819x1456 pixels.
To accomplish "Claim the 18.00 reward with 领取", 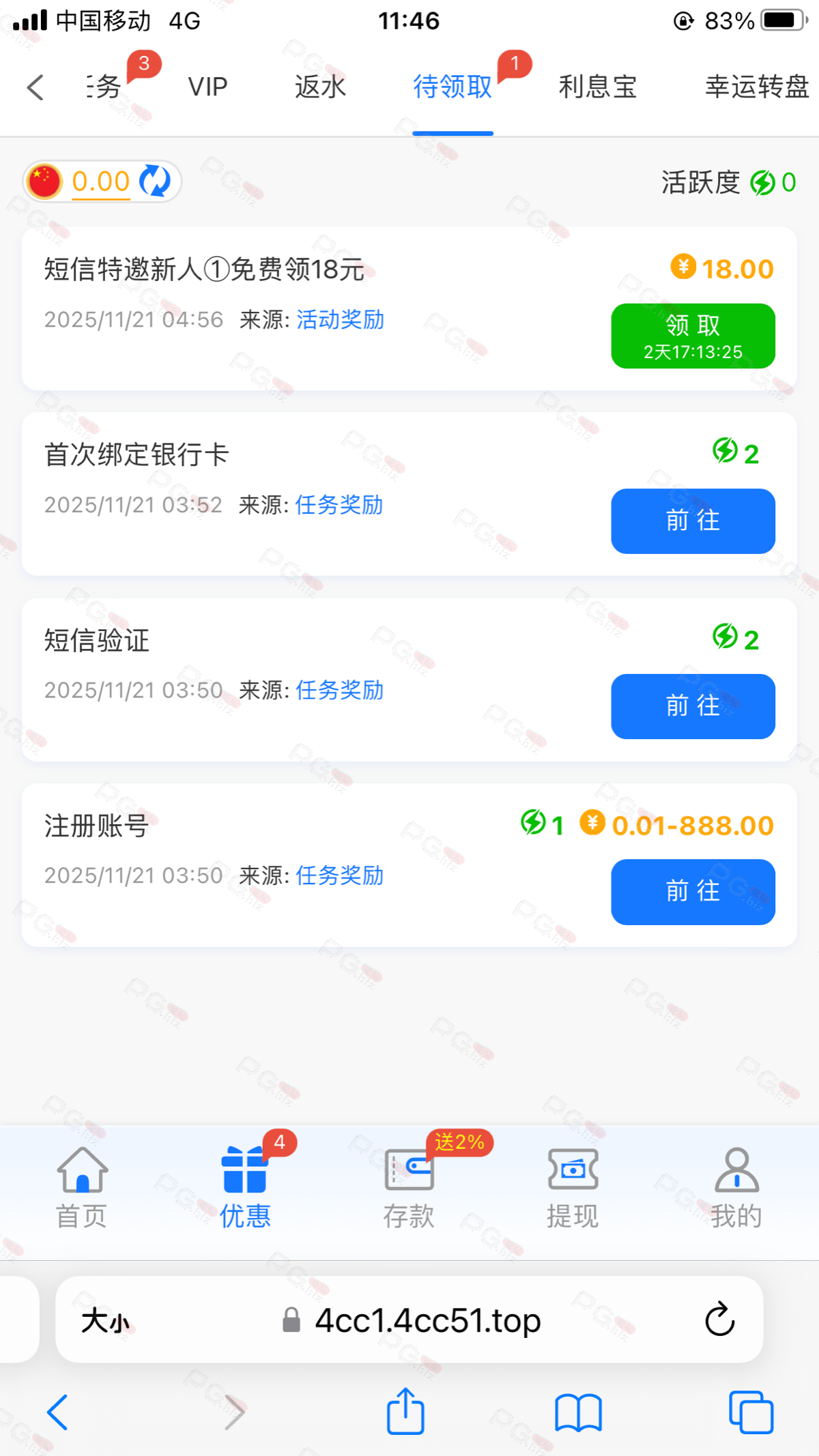I will pyautogui.click(x=692, y=336).
